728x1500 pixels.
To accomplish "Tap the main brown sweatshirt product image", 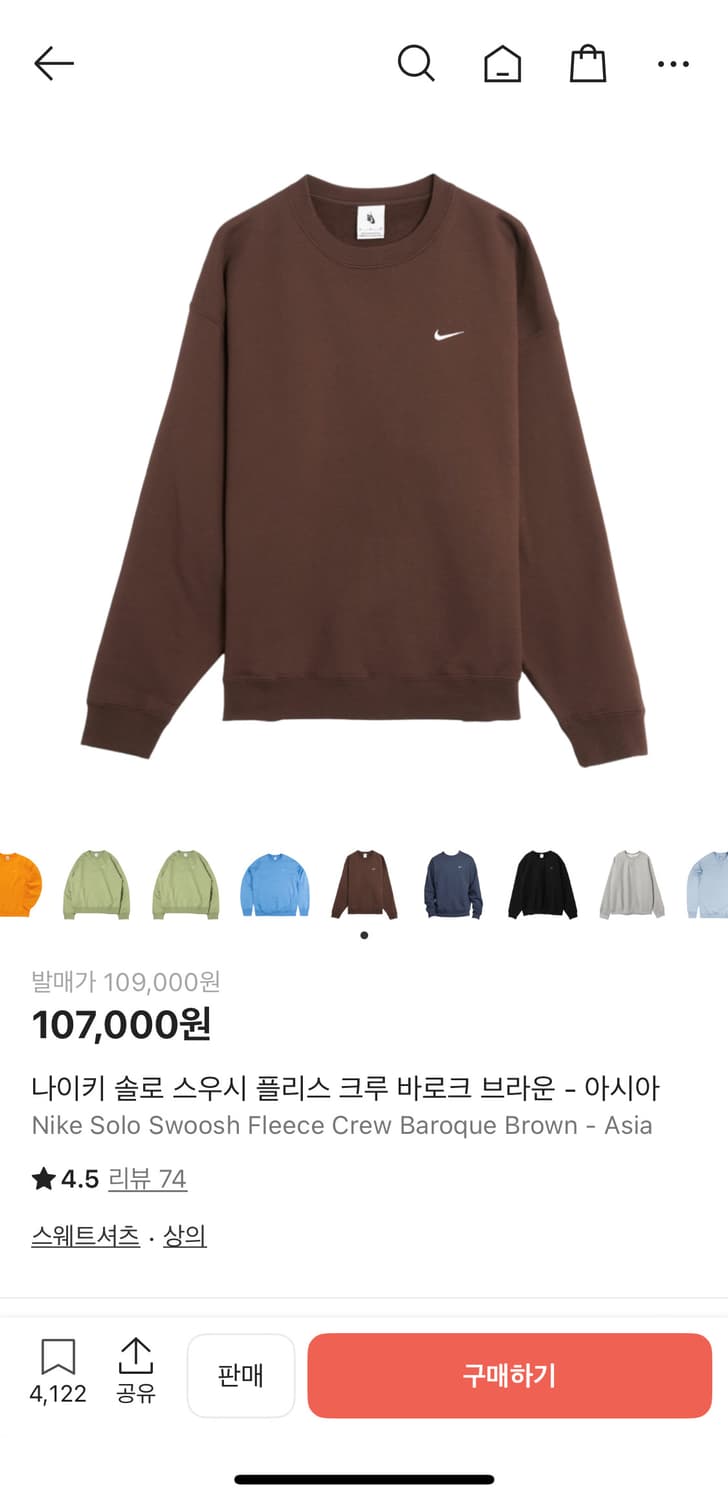I will pyautogui.click(x=364, y=460).
